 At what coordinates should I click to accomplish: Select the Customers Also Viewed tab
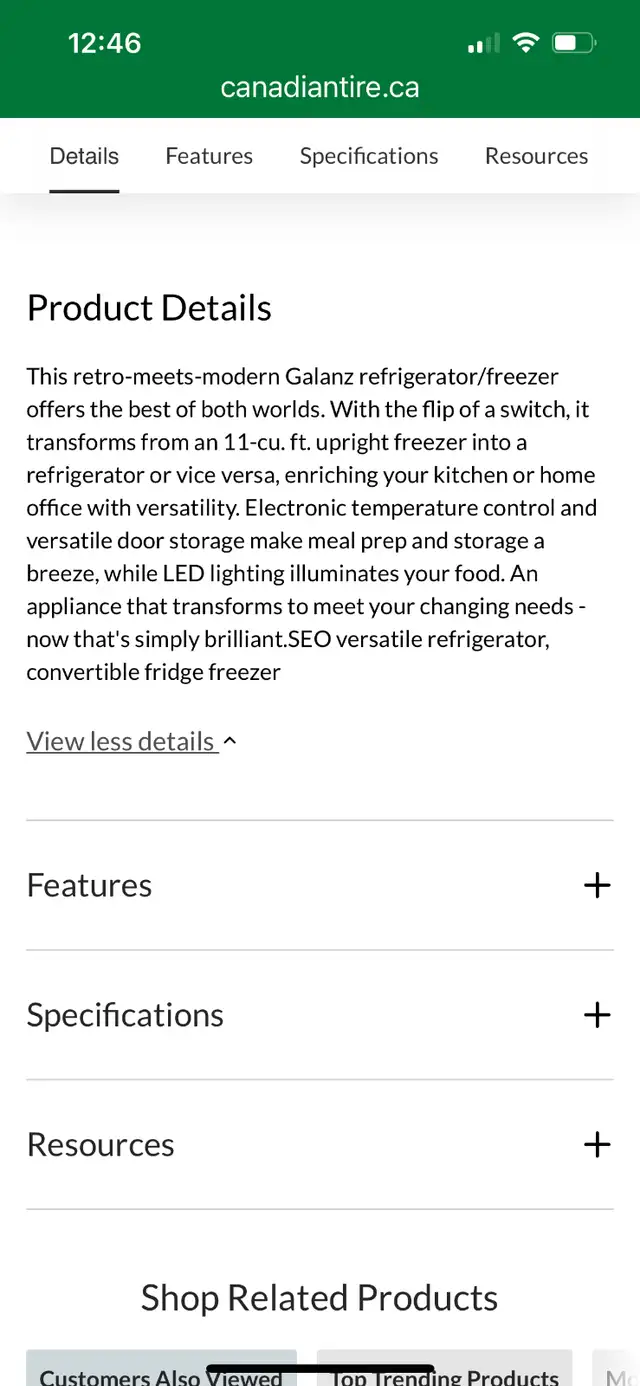pyautogui.click(x=161, y=1368)
